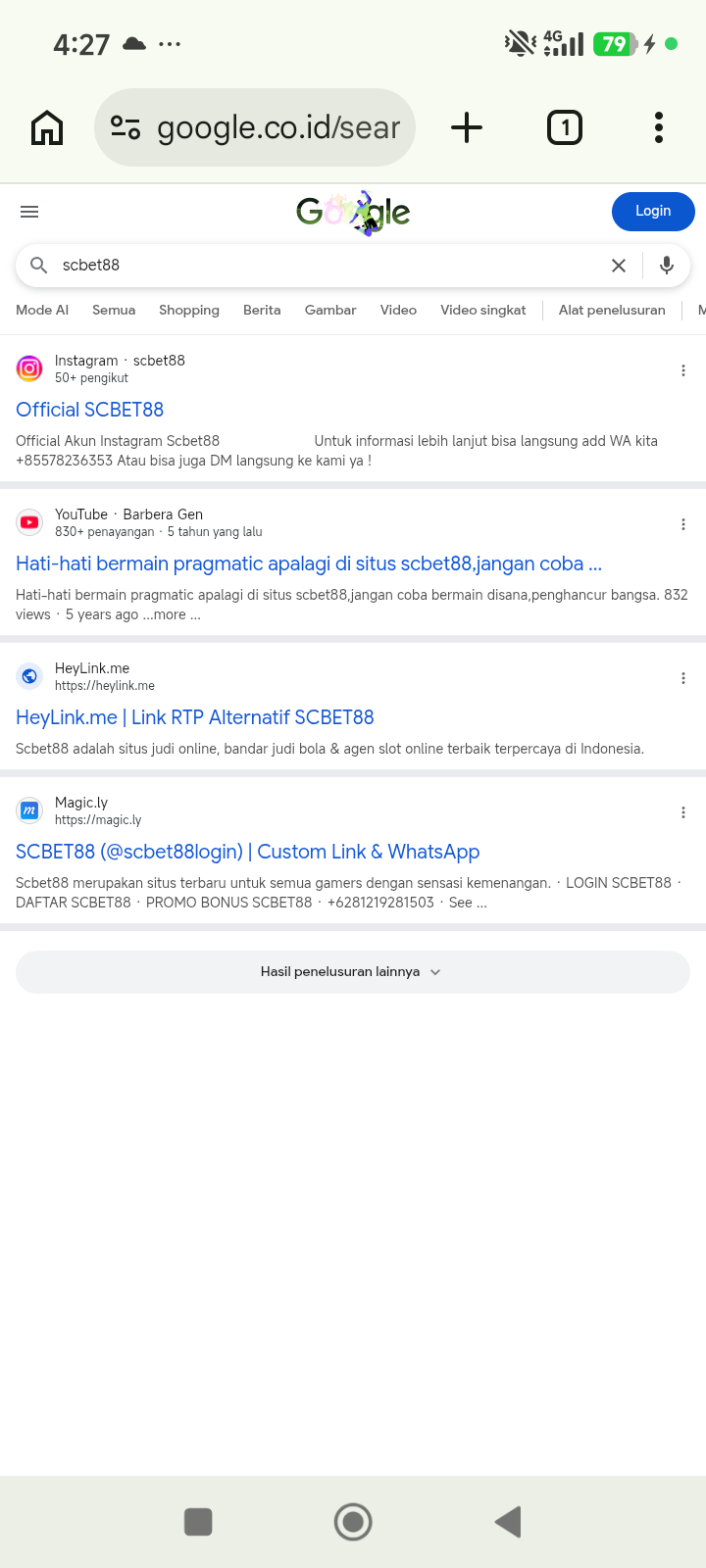Clear the search query with the X

click(x=619, y=266)
